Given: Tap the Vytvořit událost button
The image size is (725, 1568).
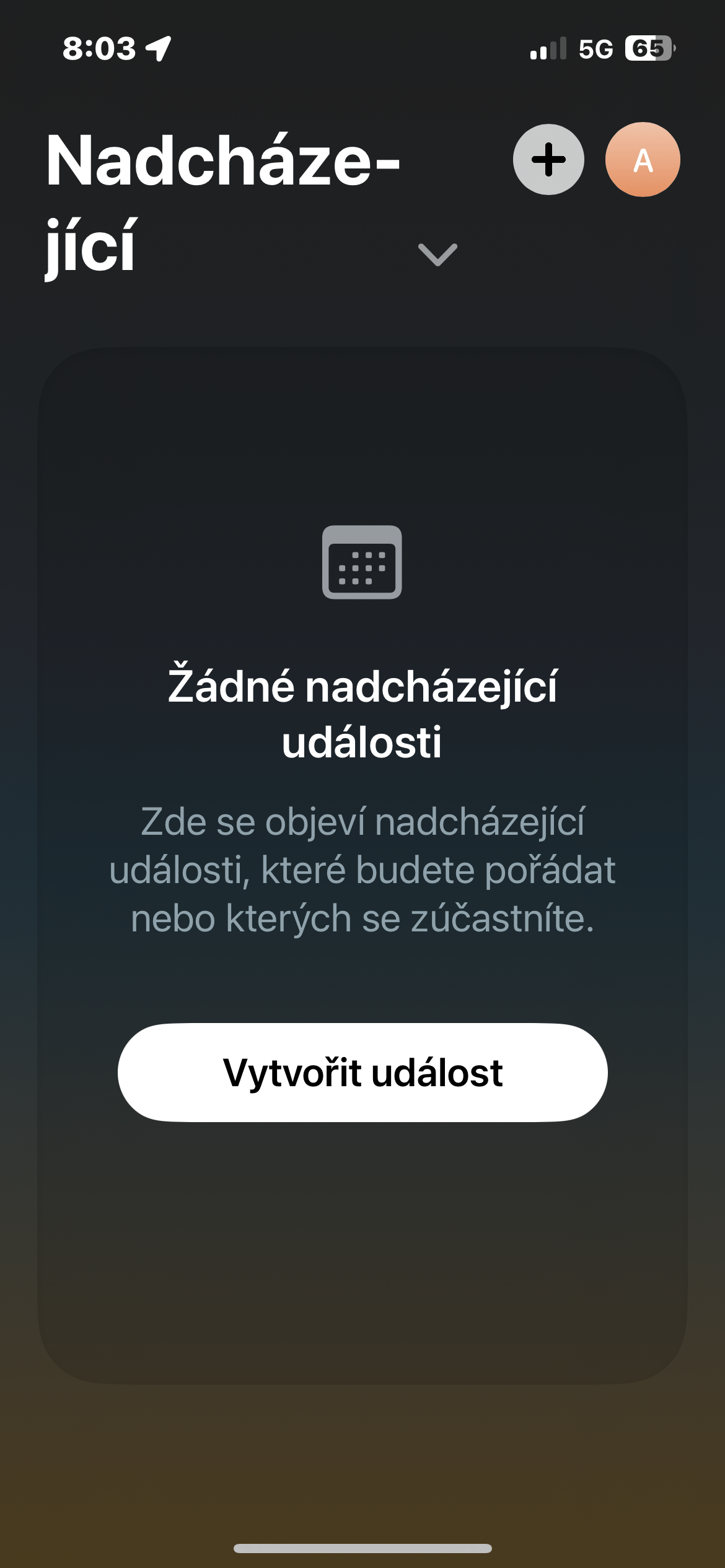Looking at the screenshot, I should pos(362,1073).
